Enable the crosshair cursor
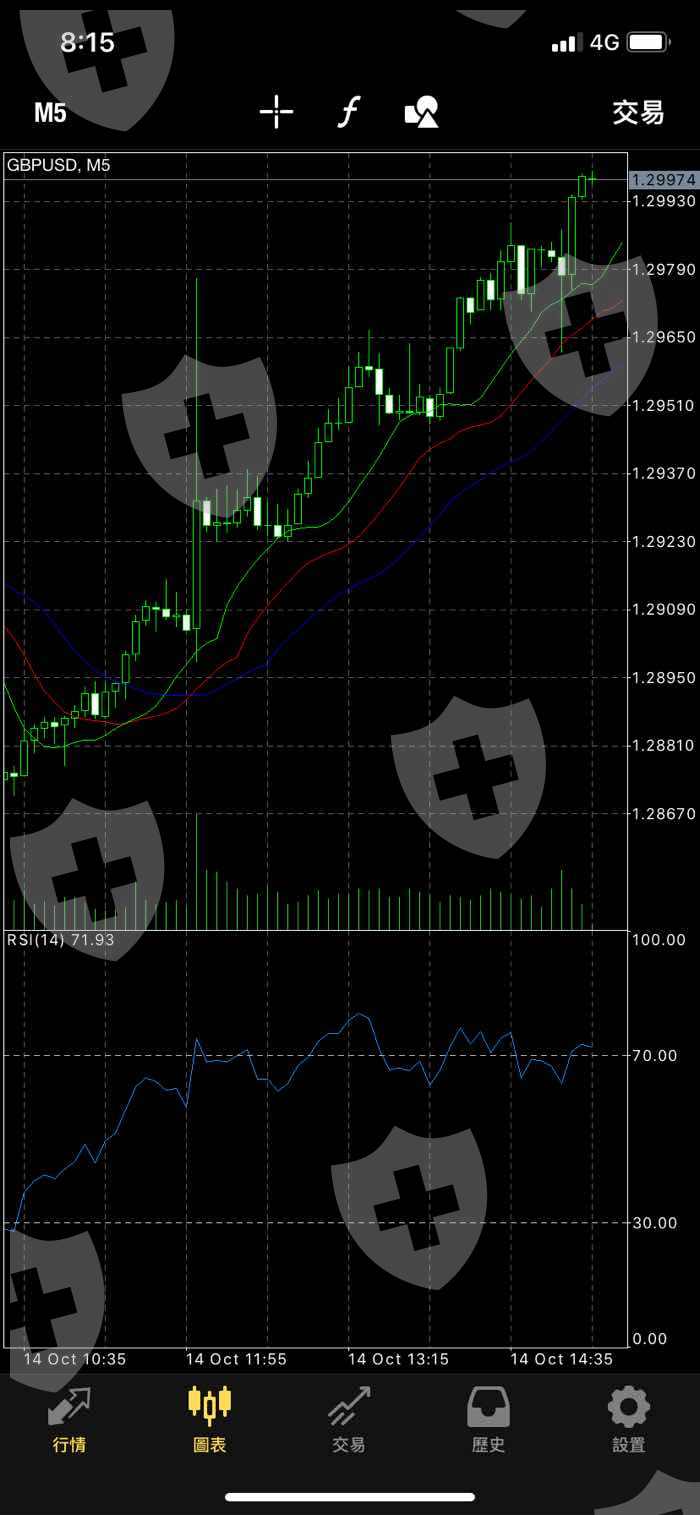The width and height of the screenshot is (700, 1515). click(276, 112)
